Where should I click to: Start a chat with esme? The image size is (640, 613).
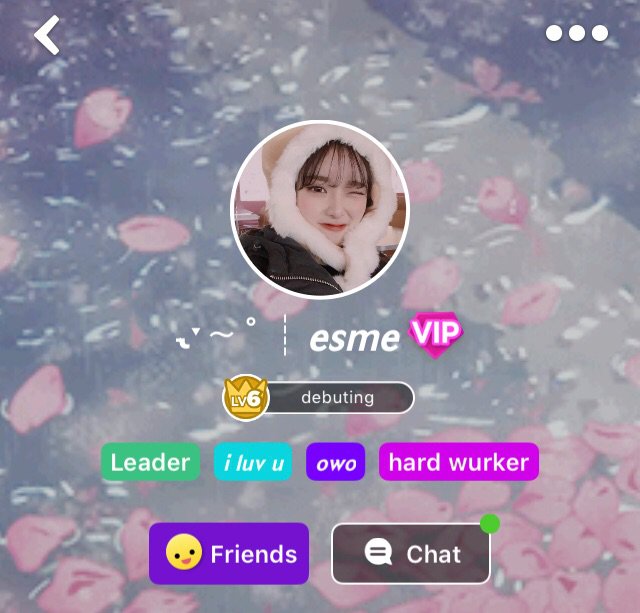[411, 553]
